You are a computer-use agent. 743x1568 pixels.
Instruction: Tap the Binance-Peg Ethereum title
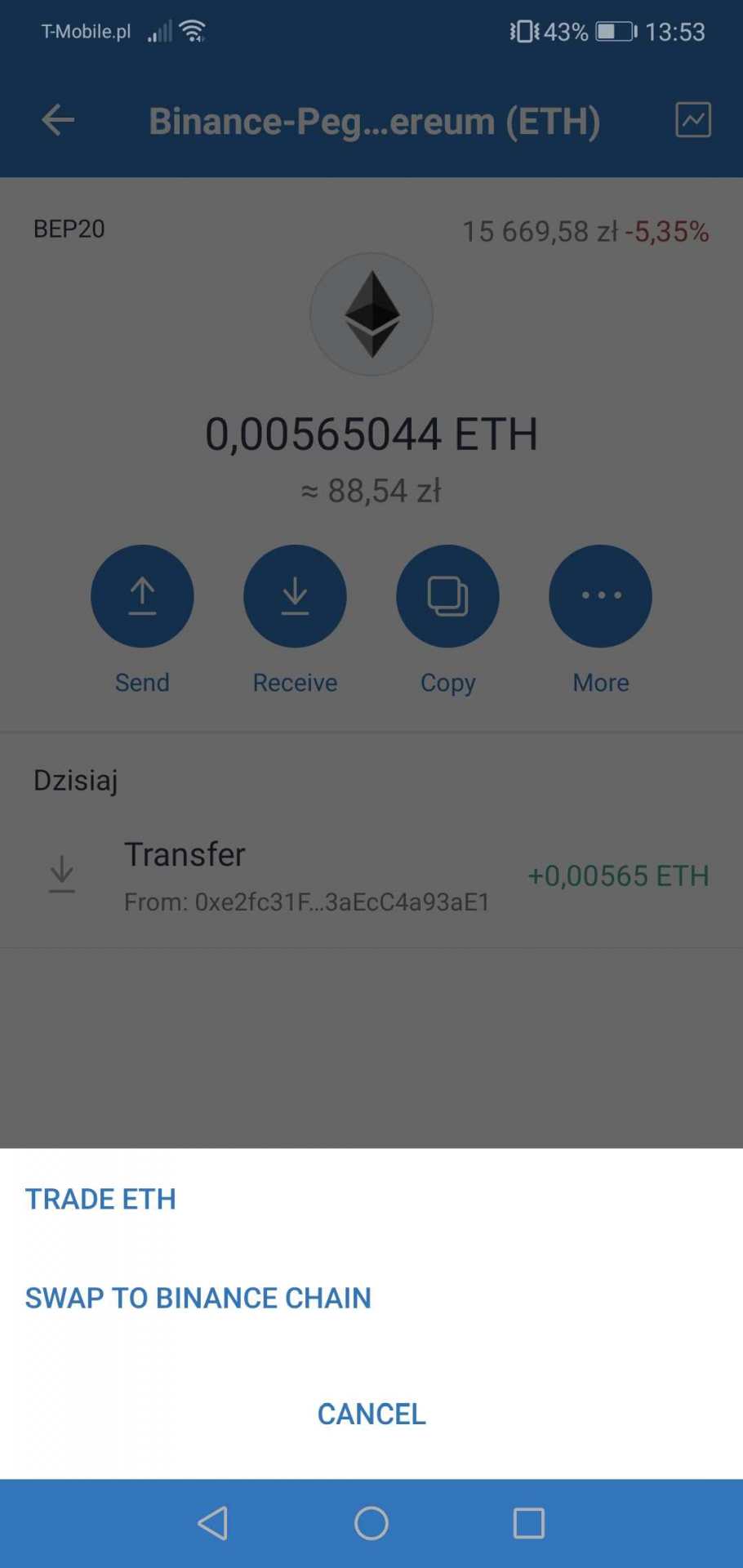point(375,120)
